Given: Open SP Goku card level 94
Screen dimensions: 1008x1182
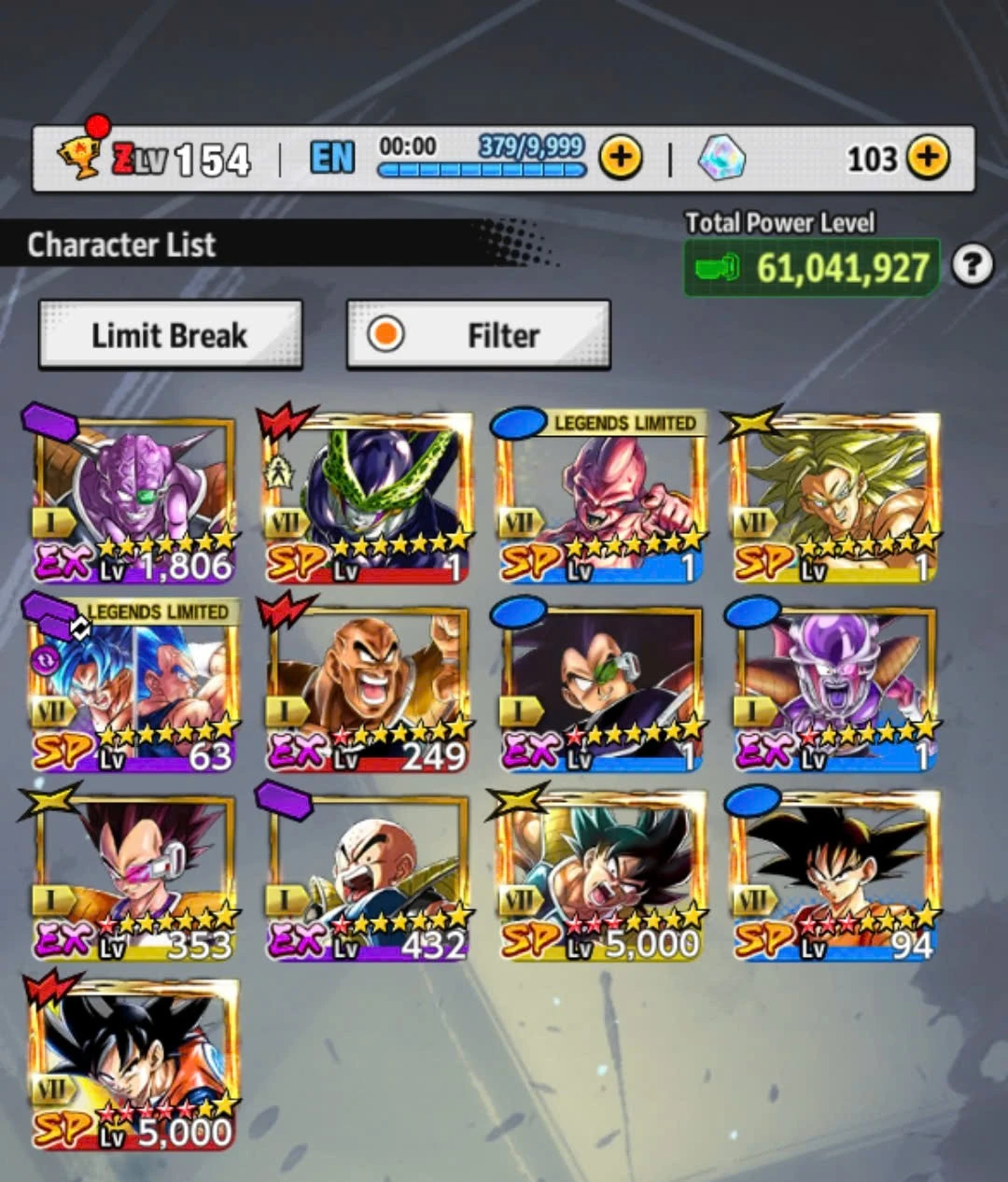Looking at the screenshot, I should click(834, 878).
